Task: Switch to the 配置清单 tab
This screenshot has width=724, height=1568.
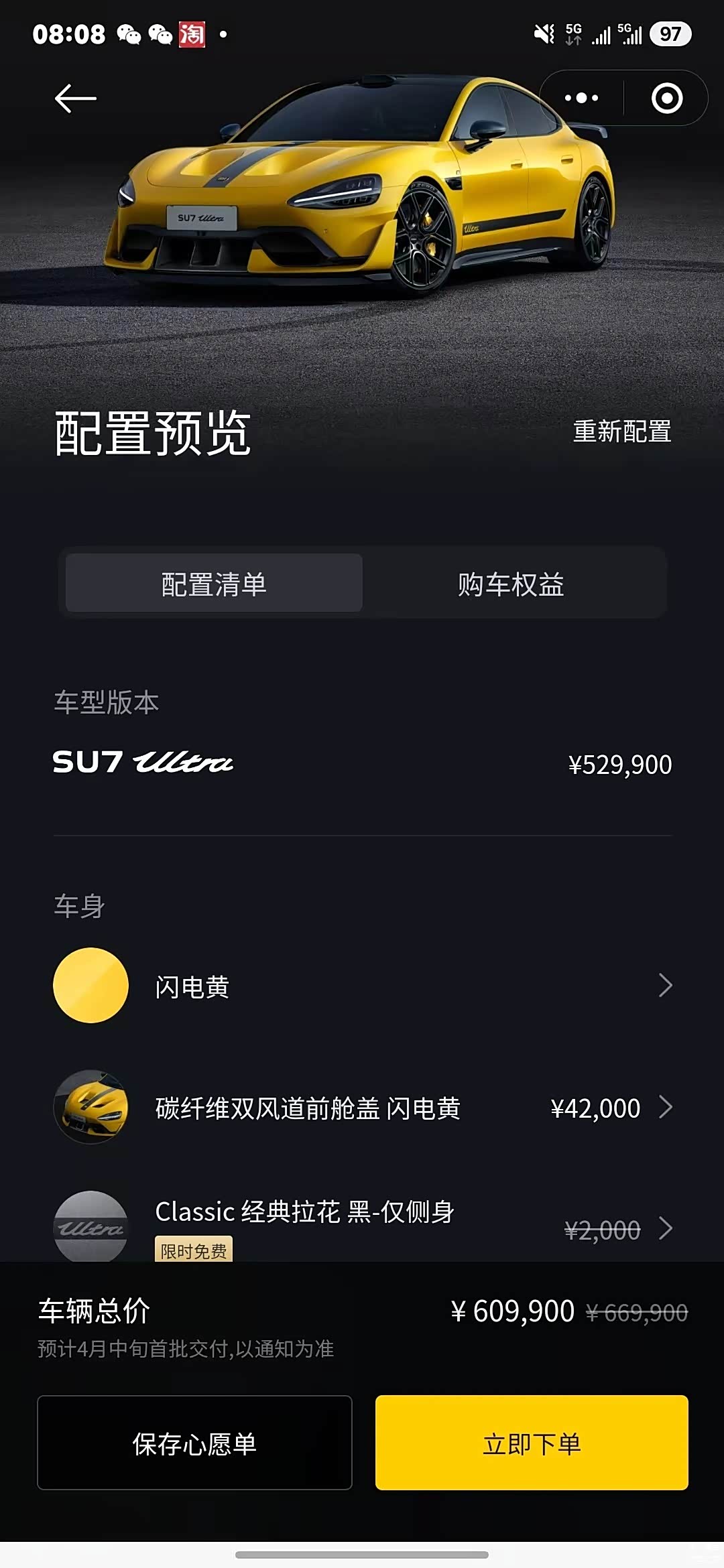Action: pyautogui.click(x=214, y=584)
